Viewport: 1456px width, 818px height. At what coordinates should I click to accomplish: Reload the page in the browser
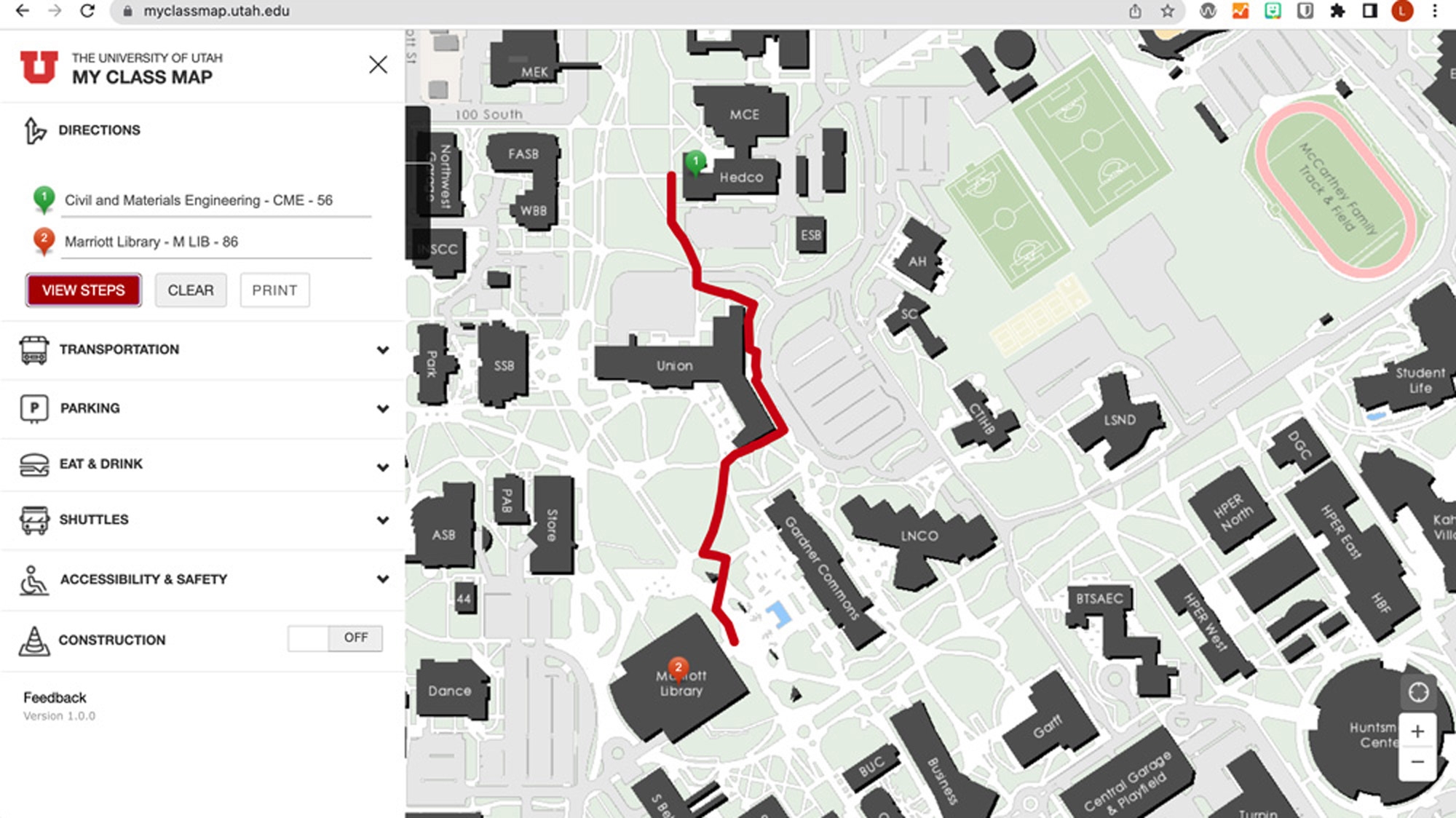click(87, 11)
